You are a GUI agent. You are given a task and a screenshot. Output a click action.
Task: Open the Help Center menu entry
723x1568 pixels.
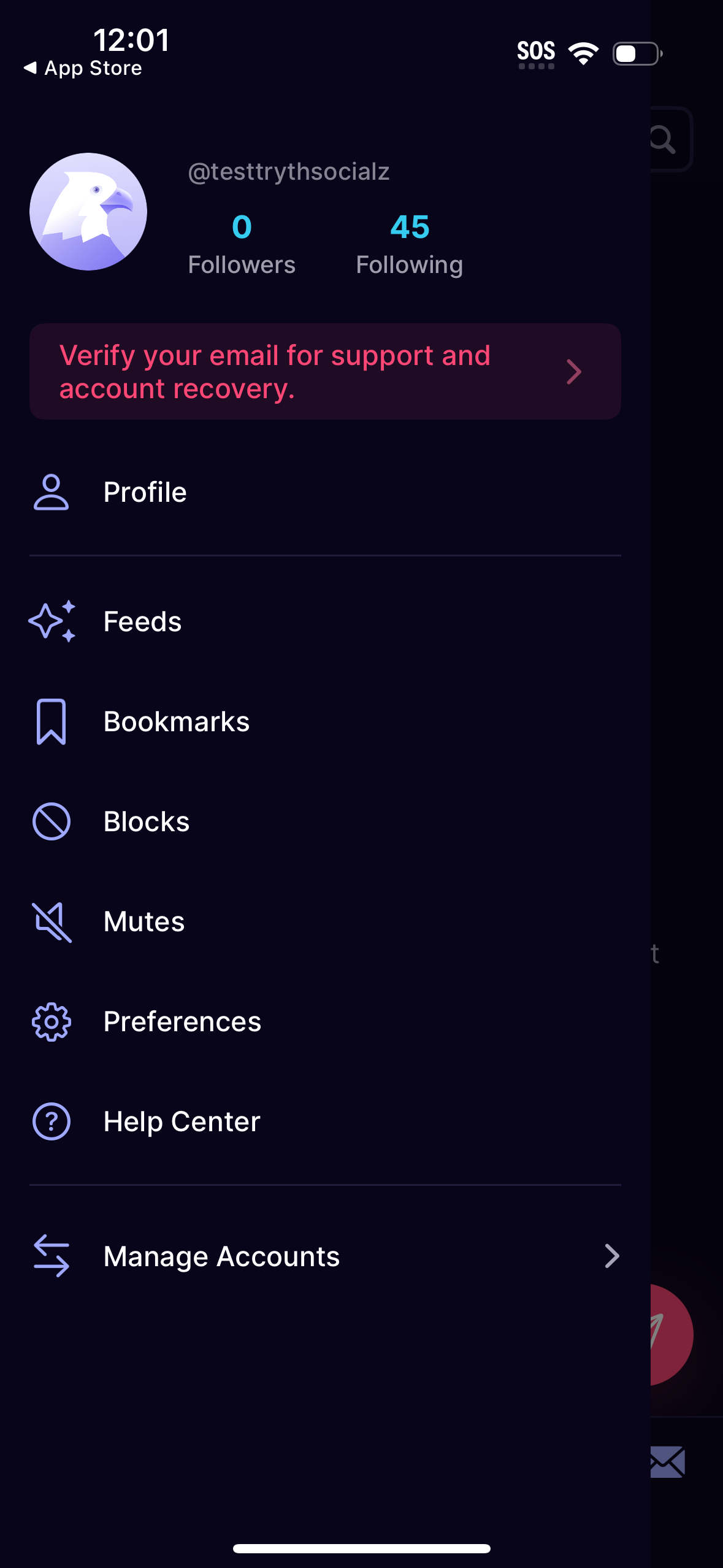point(181,1121)
